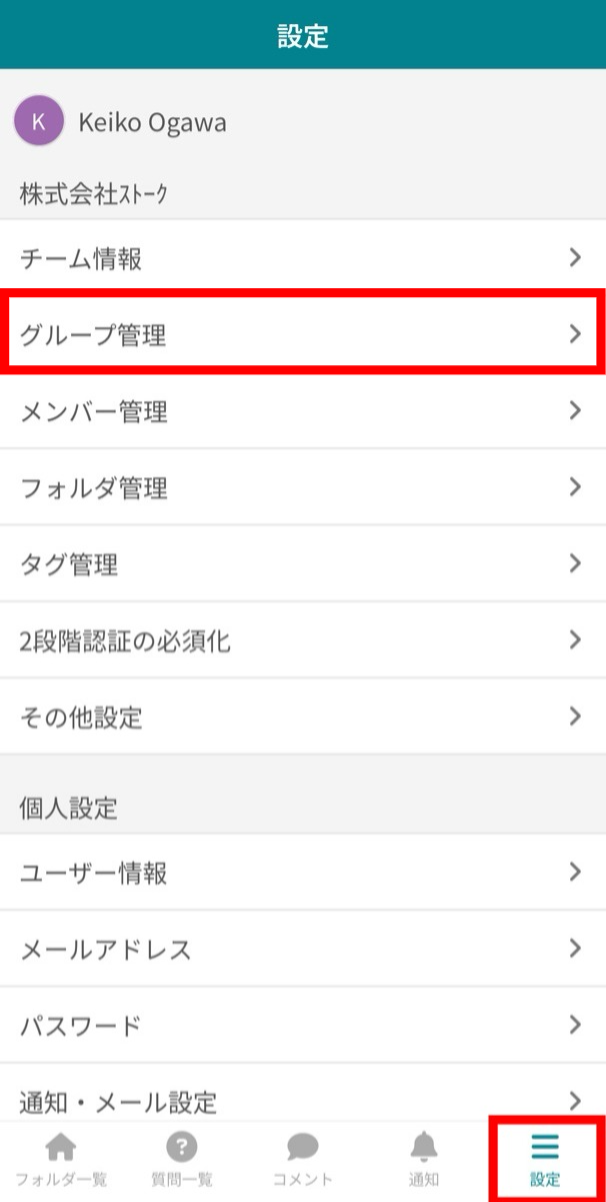
Task: Open チーム情報 settings
Action: pos(303,258)
